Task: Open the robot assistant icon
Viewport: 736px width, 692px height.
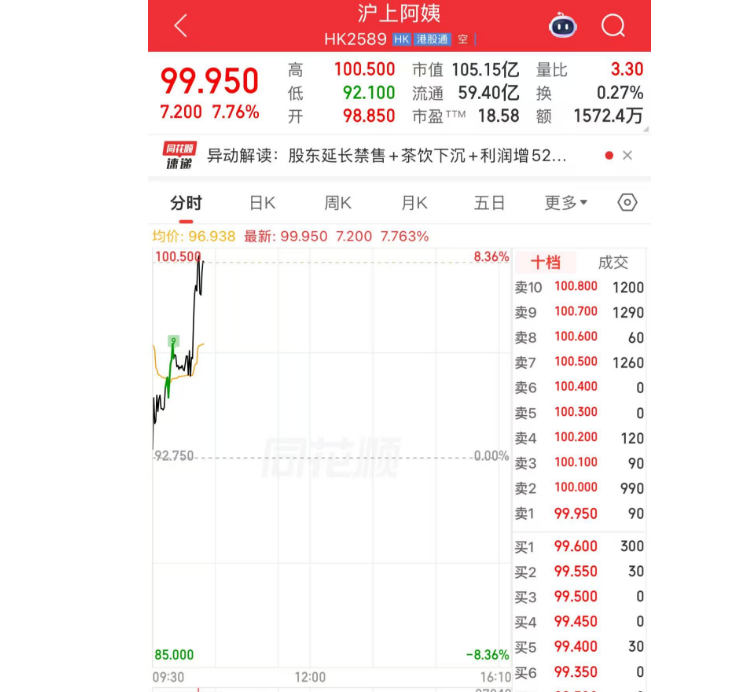Action: (563, 26)
